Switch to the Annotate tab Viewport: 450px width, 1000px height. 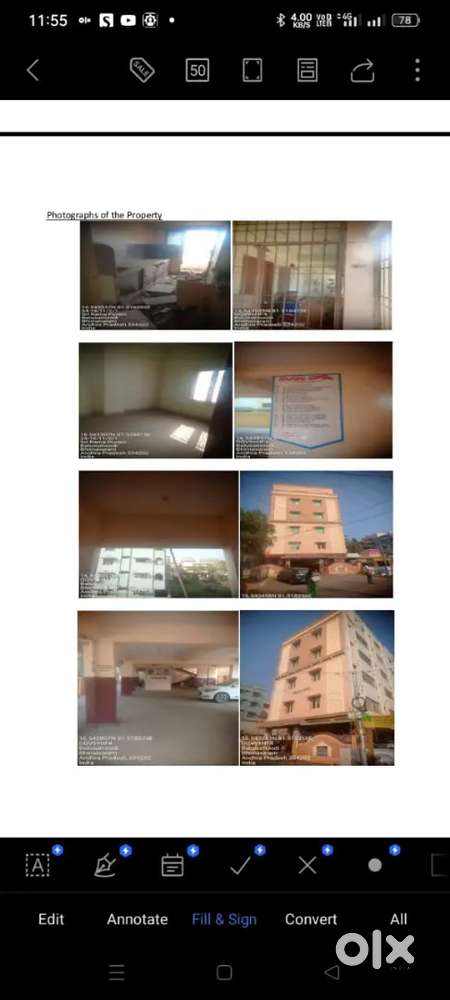137,919
